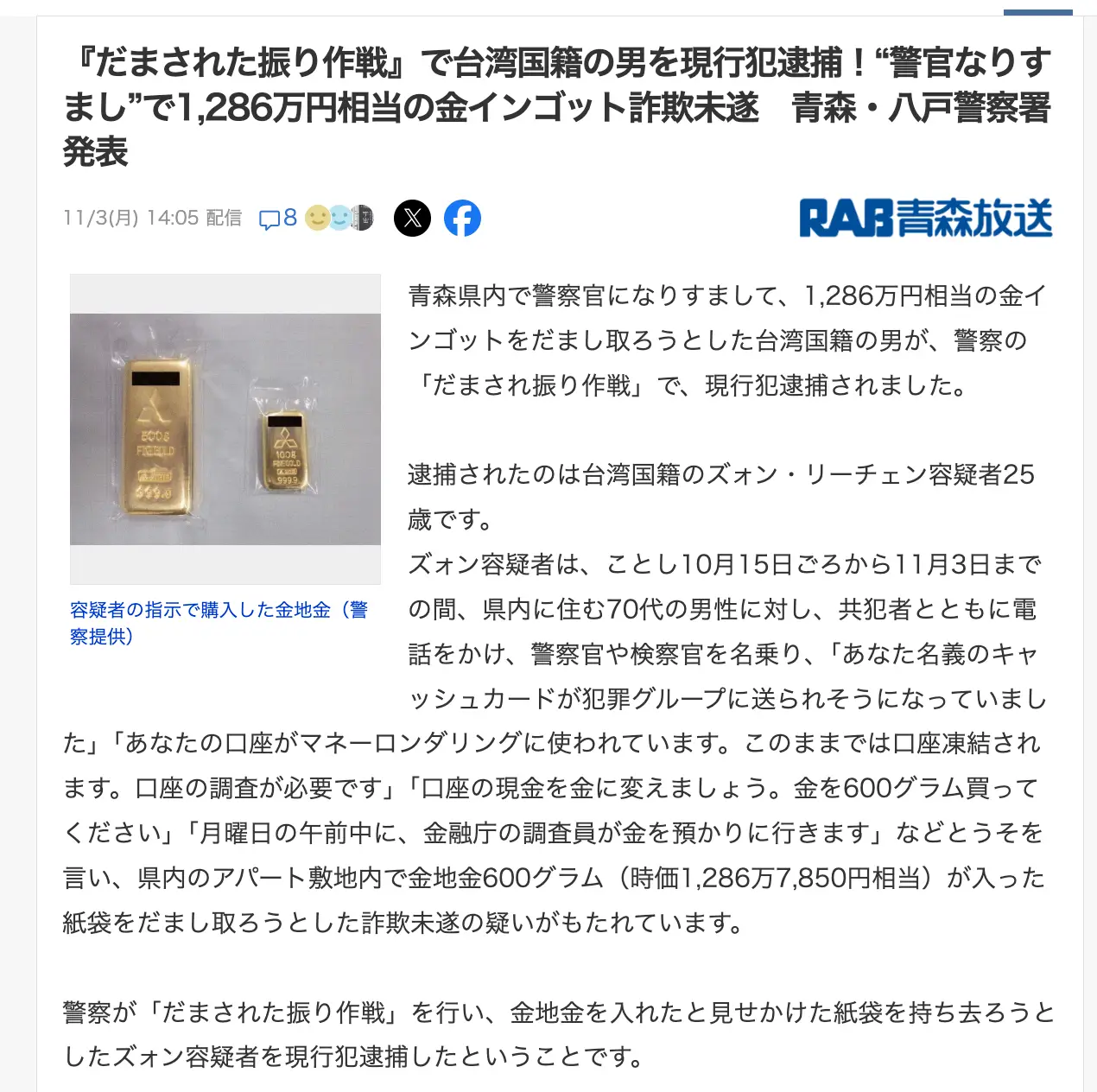Open the RAB青森放送 publisher page
This screenshot has height=1092, width=1097.
click(x=925, y=218)
